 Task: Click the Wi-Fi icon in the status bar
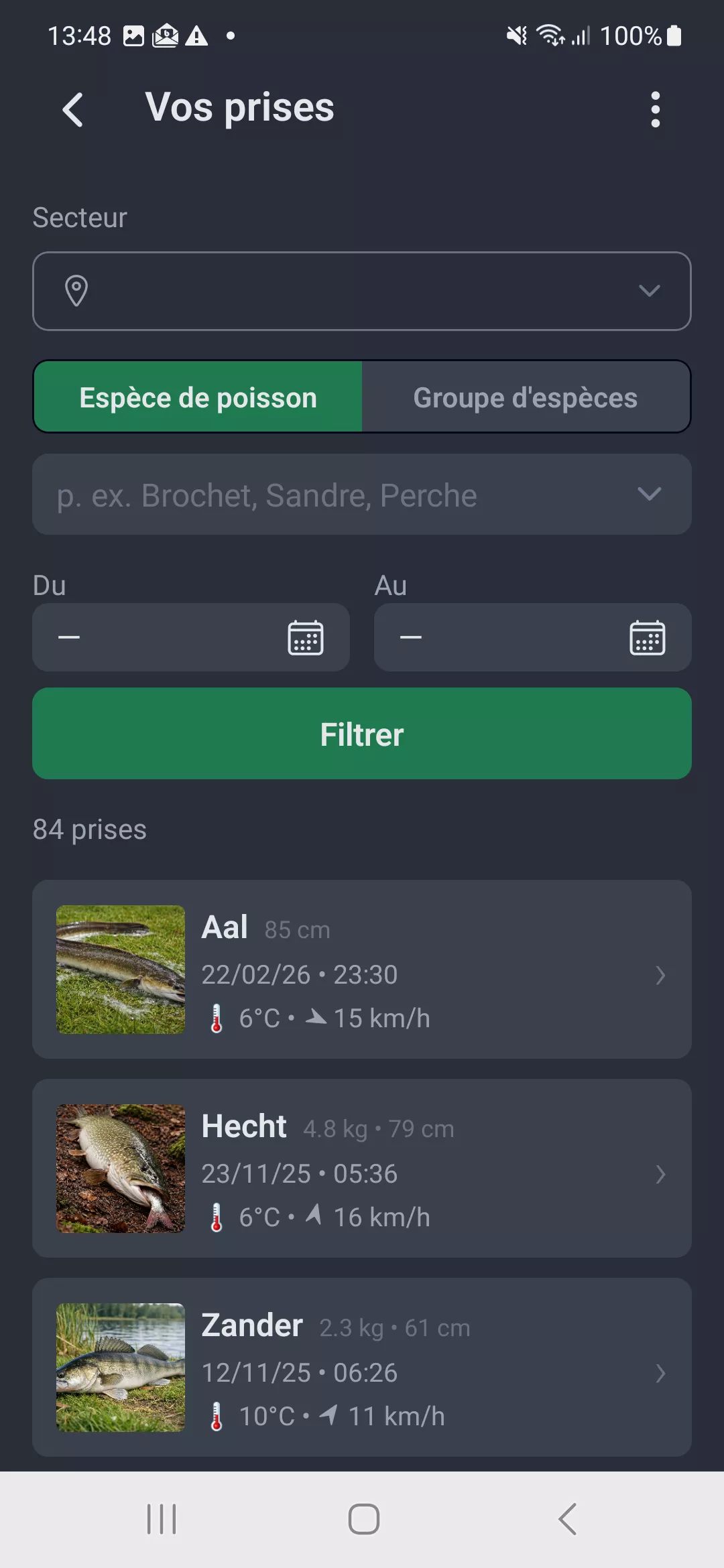[551, 35]
